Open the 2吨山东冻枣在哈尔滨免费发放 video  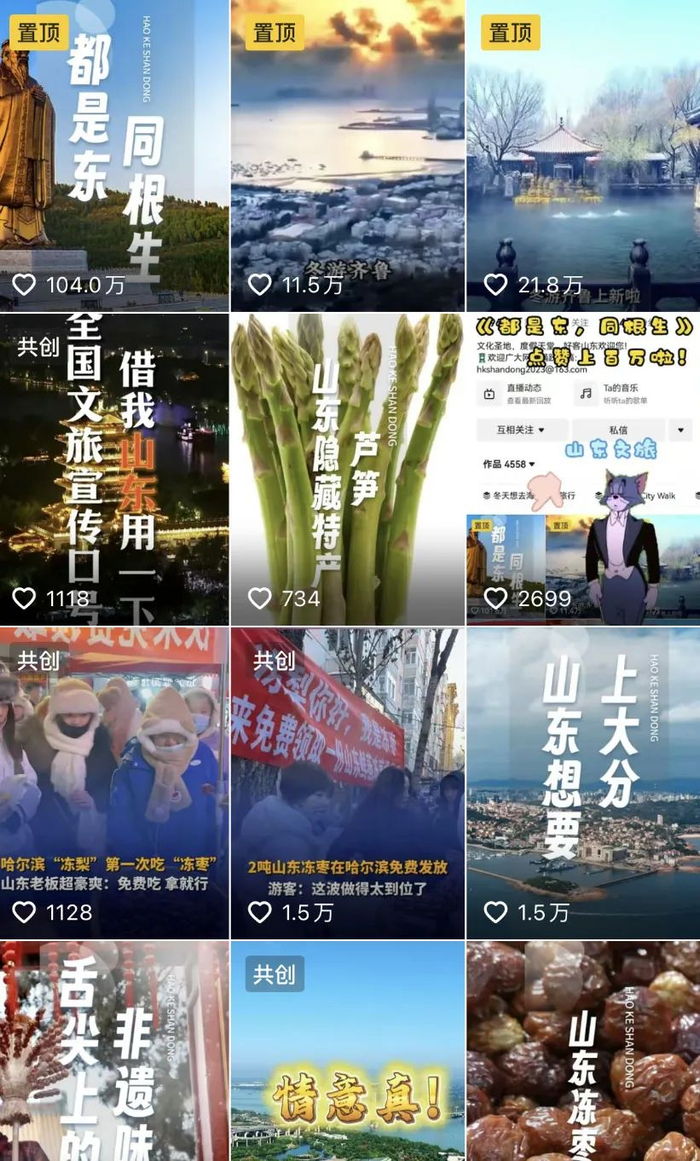(x=348, y=783)
